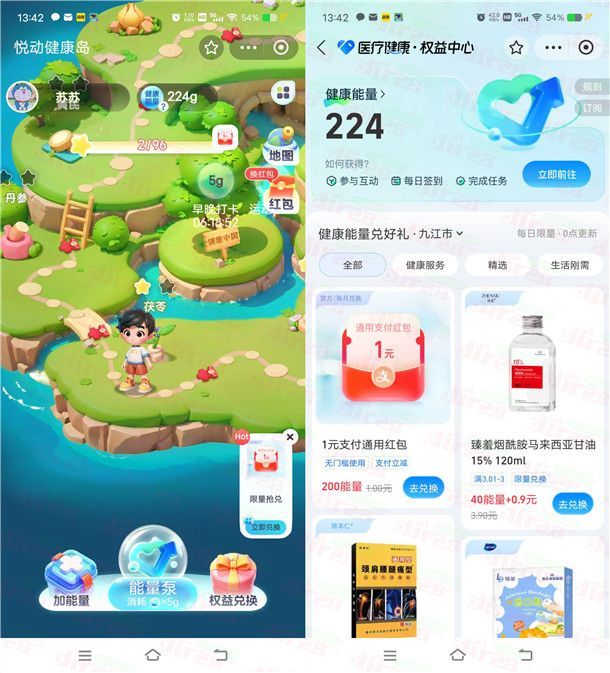Open 健康能量 details chevron
This screenshot has width=610, height=673.
point(383,94)
